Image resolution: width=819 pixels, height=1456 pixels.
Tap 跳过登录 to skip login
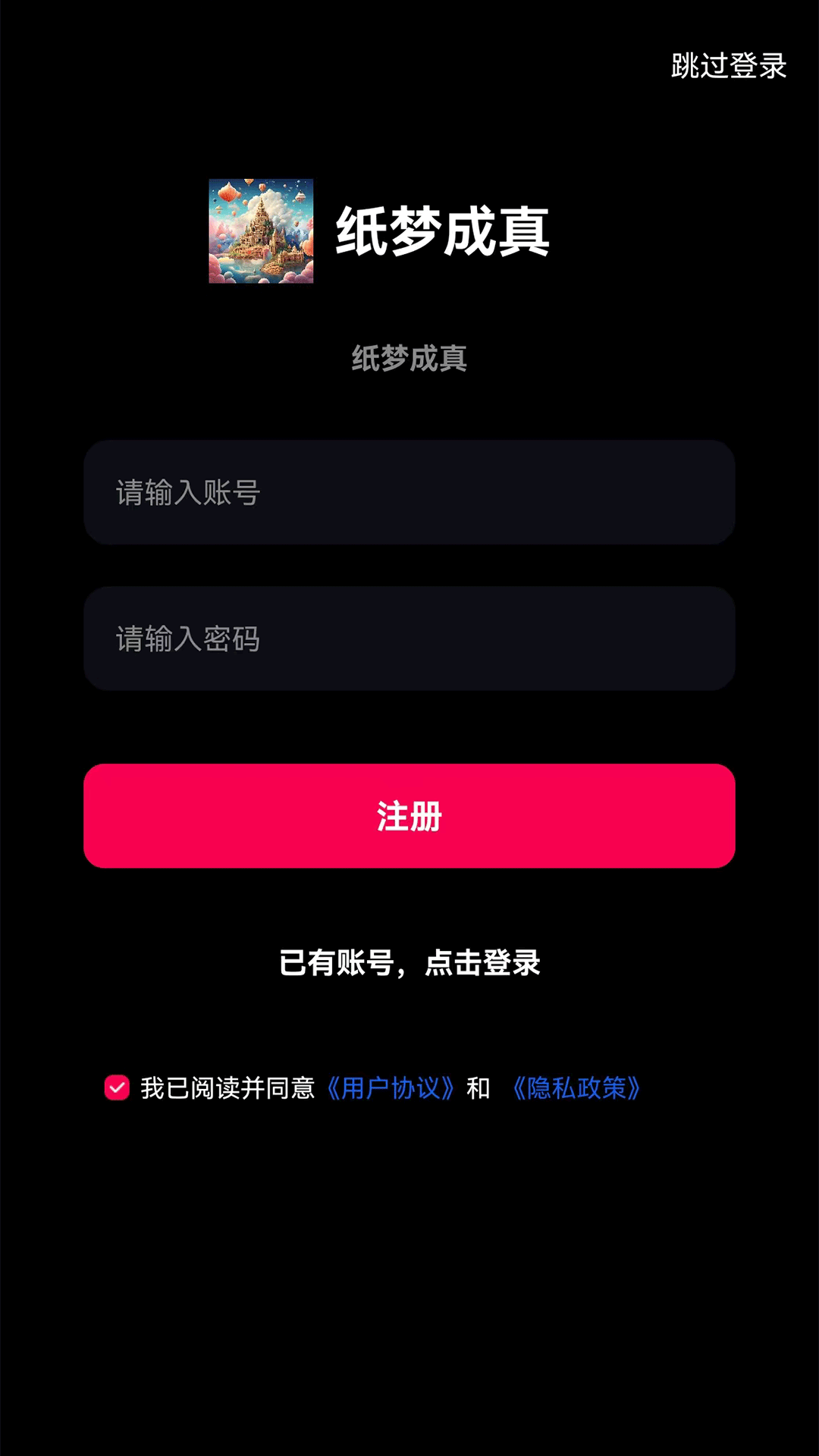pyautogui.click(x=728, y=66)
